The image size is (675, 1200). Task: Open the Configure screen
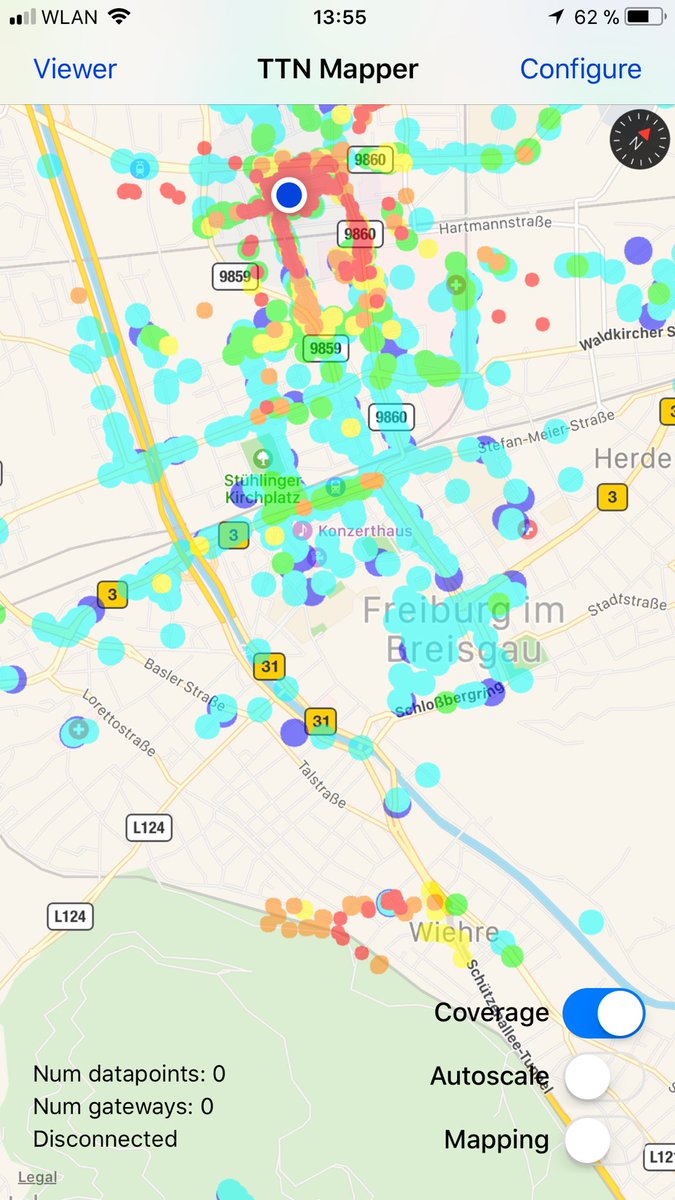pyautogui.click(x=580, y=69)
